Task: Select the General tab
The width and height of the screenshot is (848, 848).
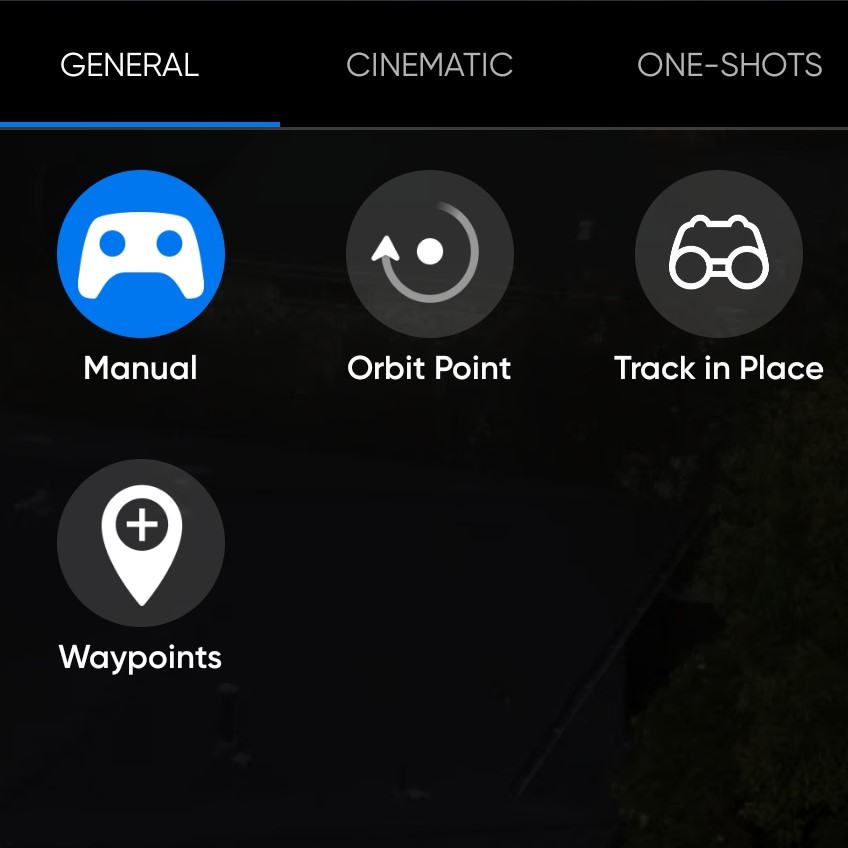Action: tap(130, 66)
